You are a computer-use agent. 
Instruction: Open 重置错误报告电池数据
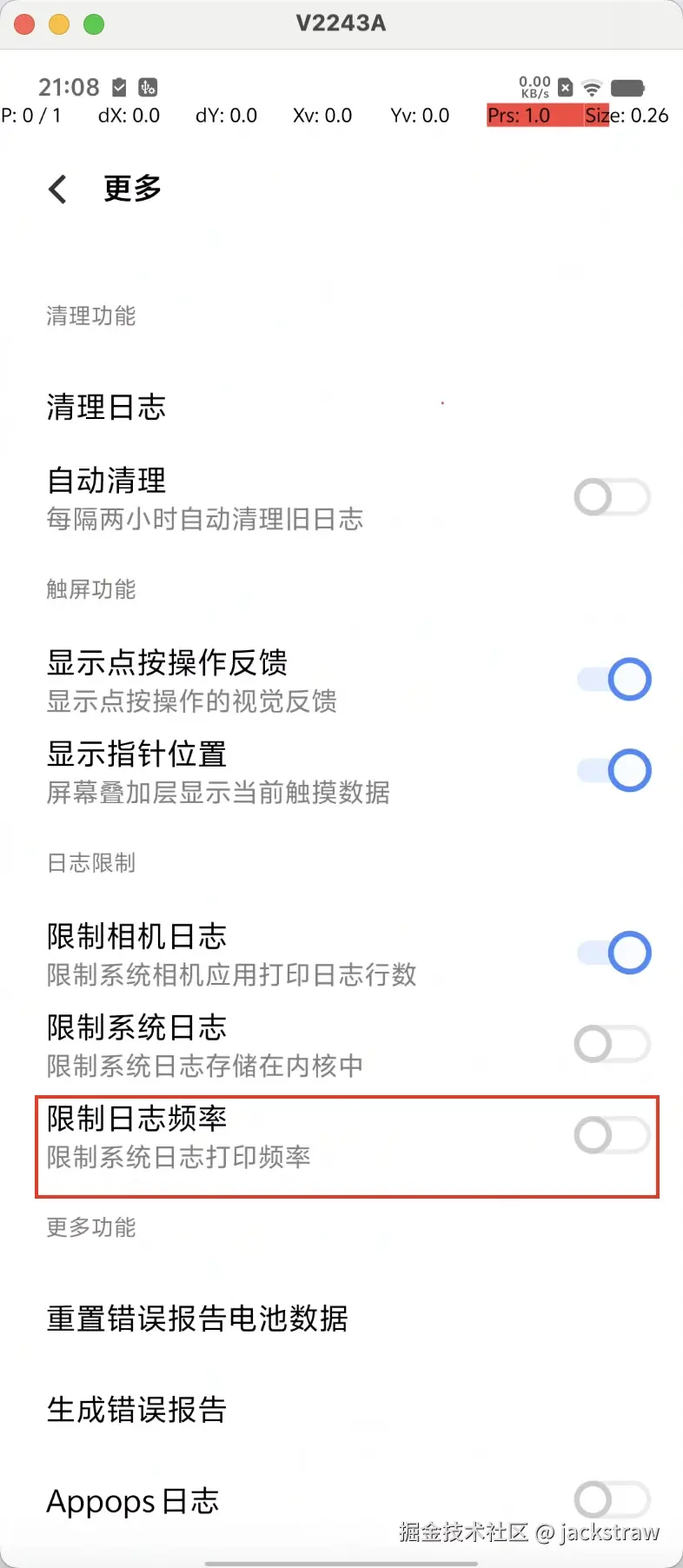click(x=197, y=1319)
